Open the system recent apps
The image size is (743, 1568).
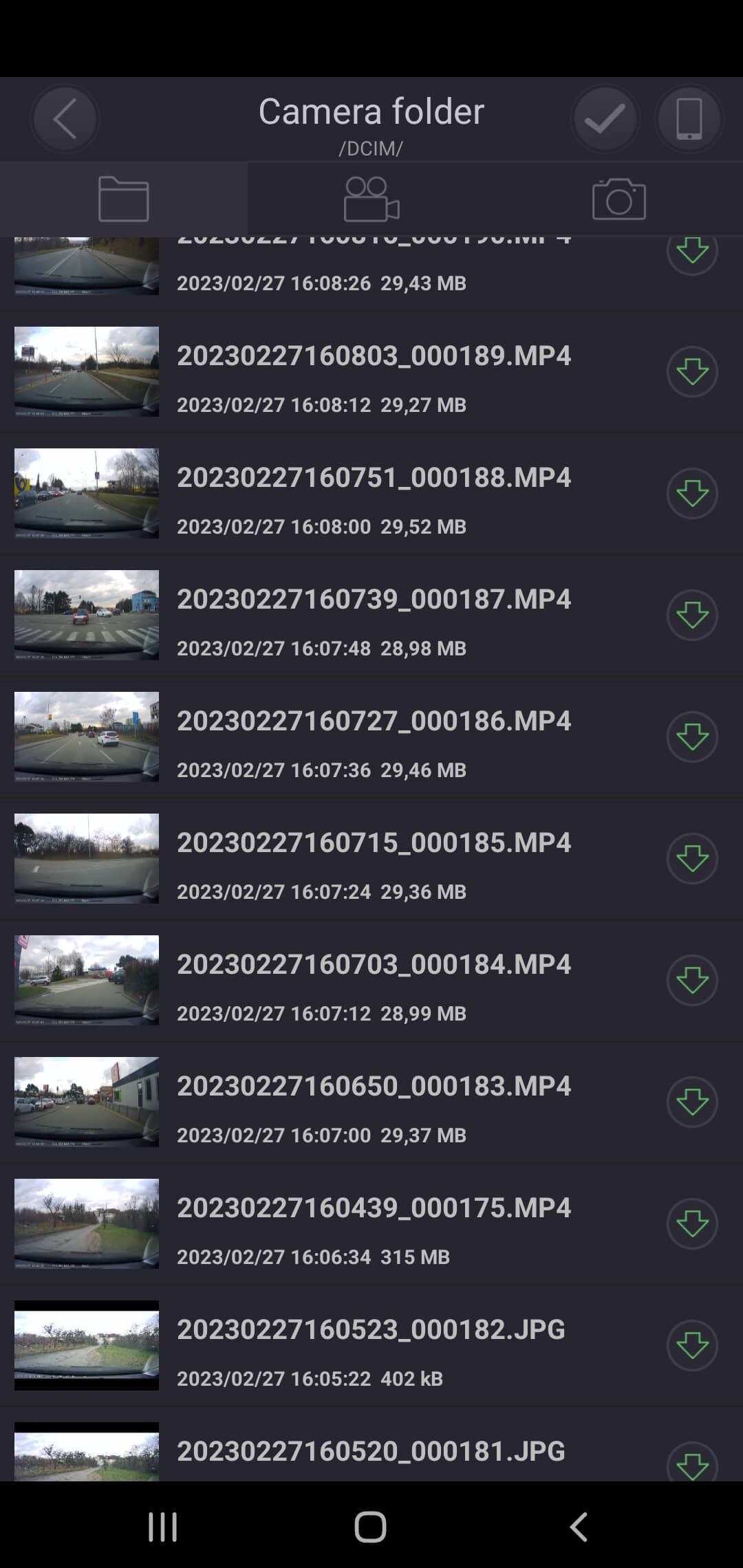pos(163,1527)
